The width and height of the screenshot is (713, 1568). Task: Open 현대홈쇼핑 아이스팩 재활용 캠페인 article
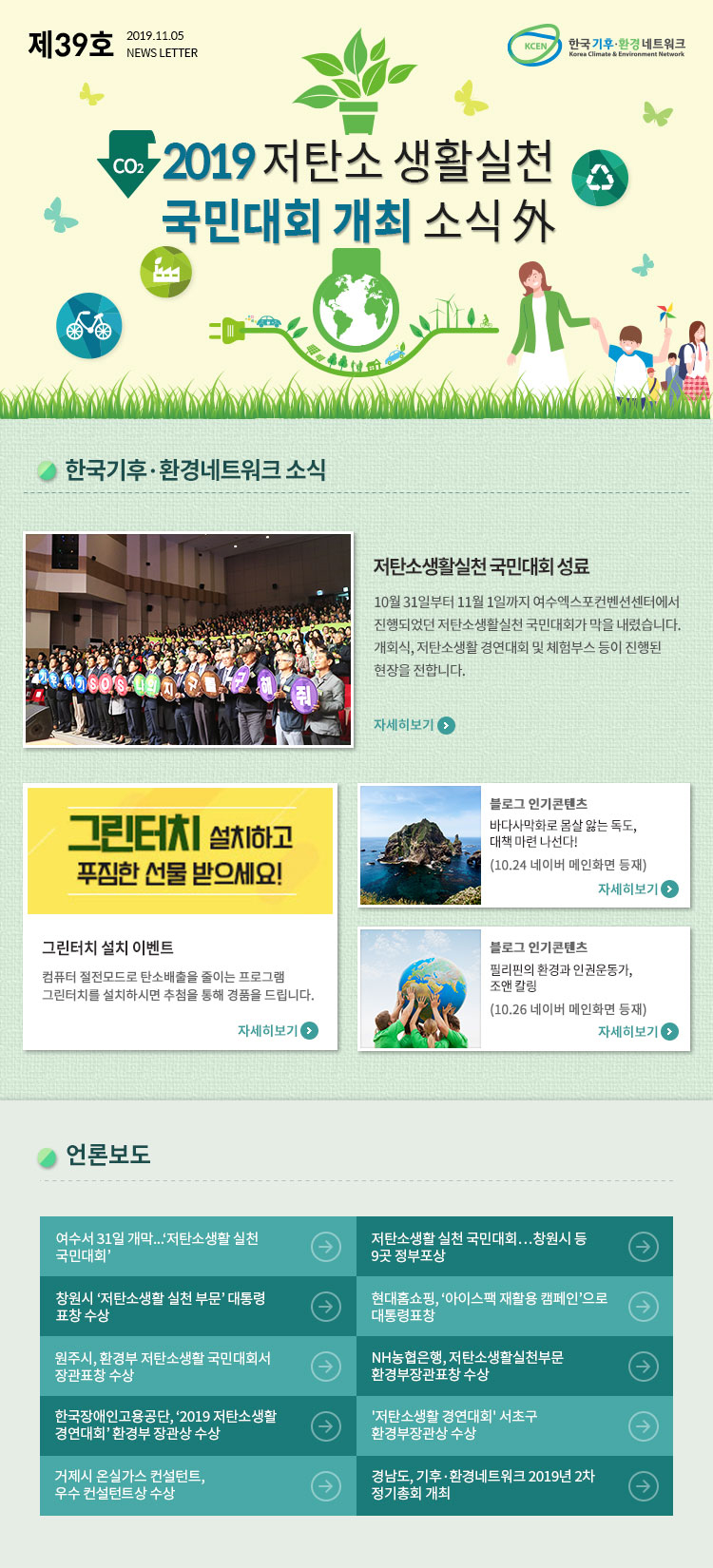(x=514, y=1307)
